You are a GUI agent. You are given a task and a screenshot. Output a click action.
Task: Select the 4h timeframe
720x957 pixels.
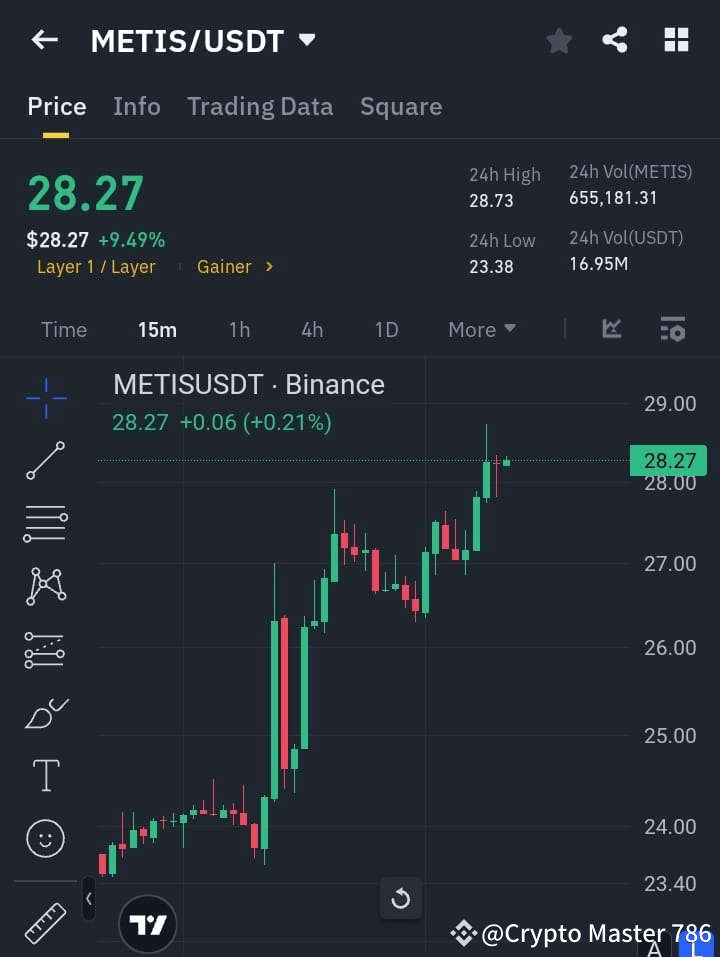point(311,329)
